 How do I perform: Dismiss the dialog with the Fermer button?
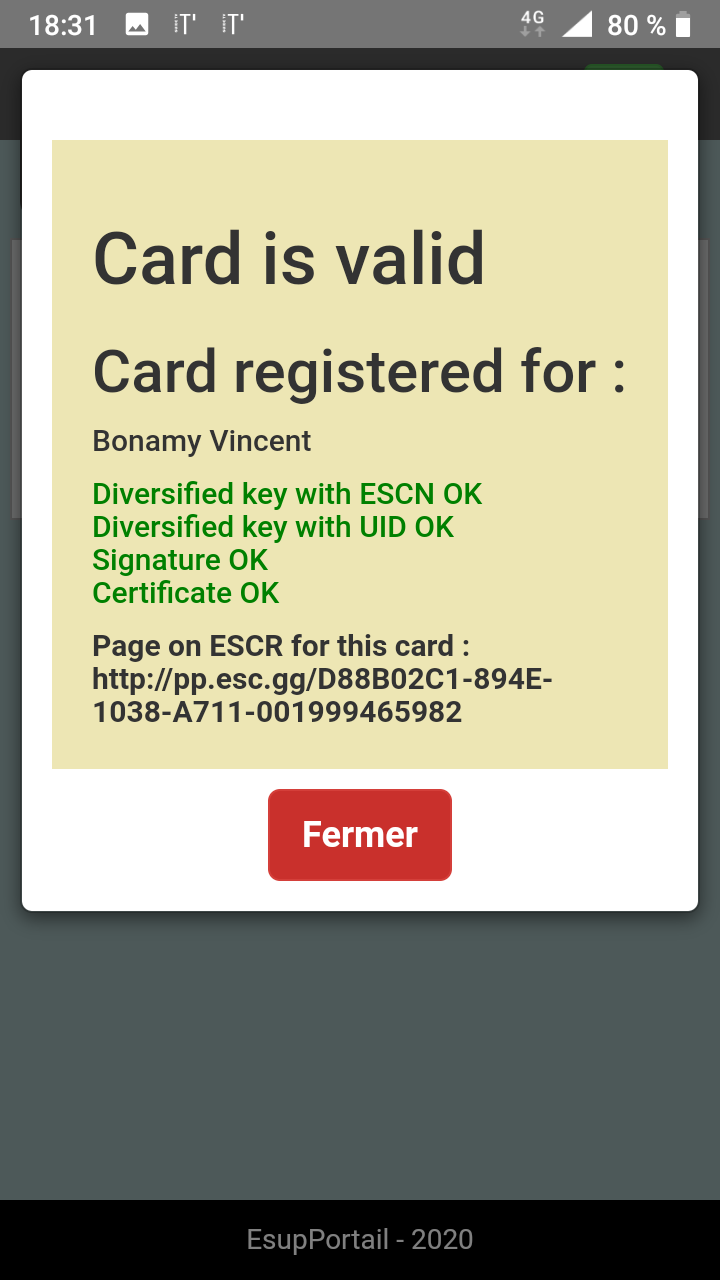point(360,835)
